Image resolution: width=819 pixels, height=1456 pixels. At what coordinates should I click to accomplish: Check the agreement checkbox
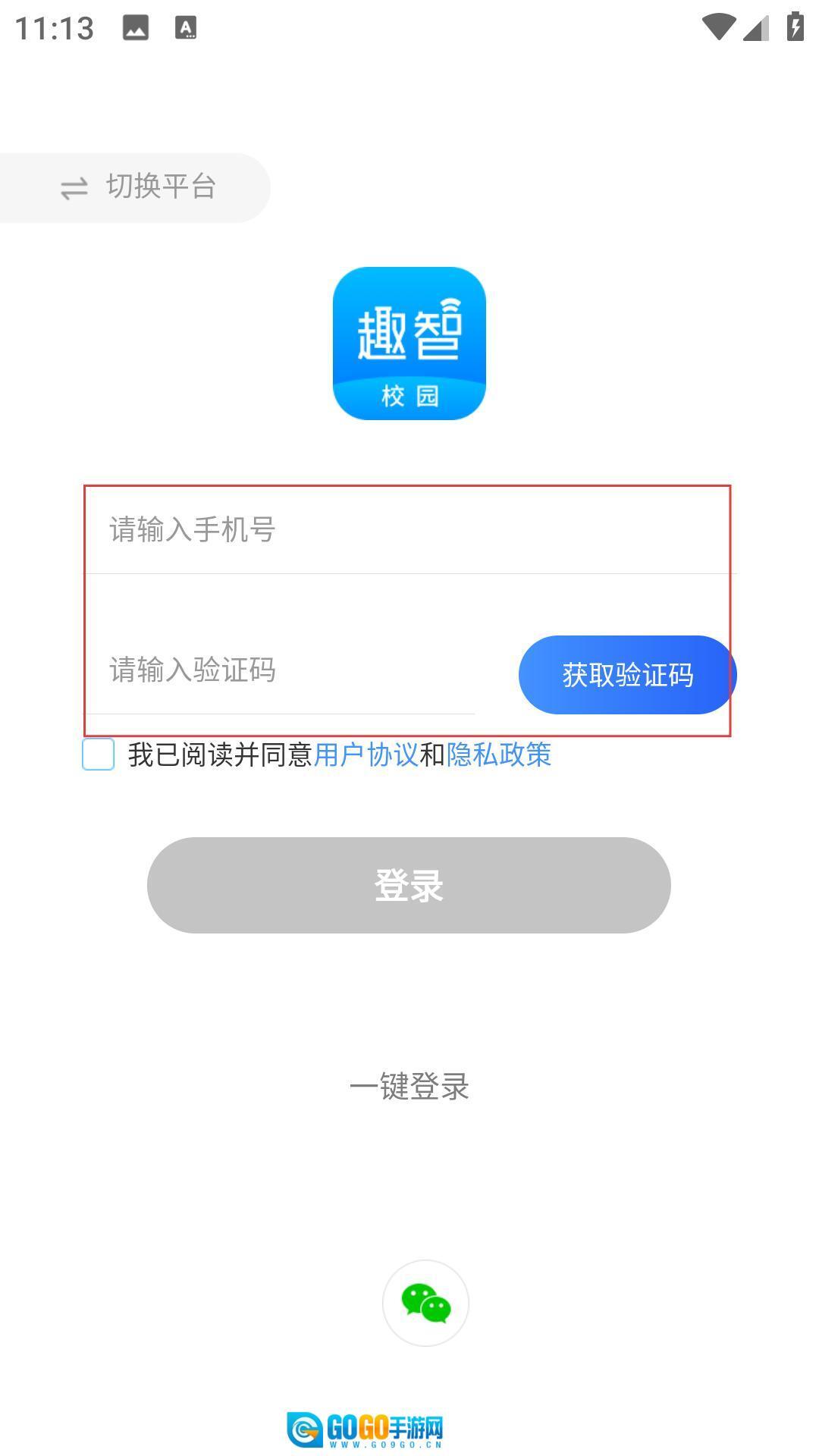(99, 755)
